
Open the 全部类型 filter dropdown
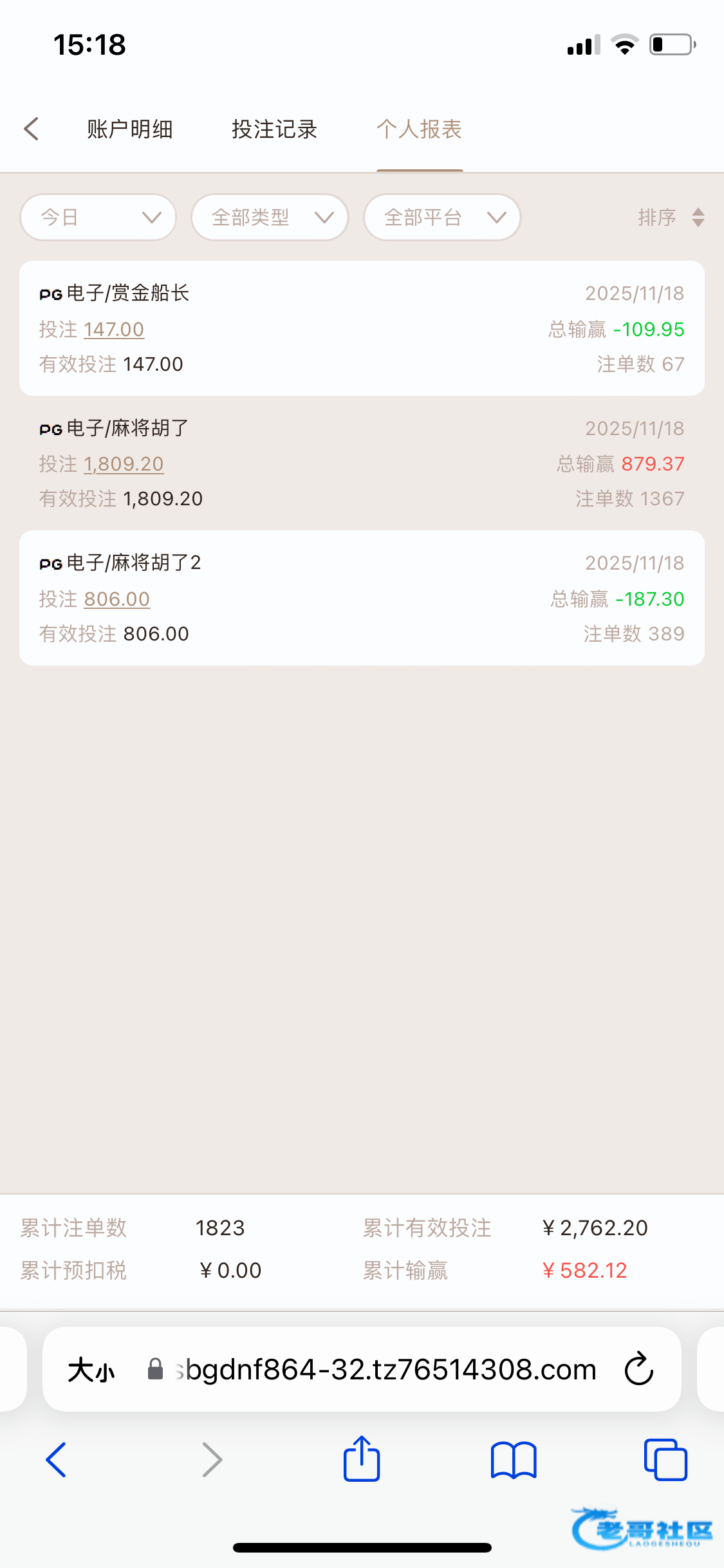coord(270,218)
